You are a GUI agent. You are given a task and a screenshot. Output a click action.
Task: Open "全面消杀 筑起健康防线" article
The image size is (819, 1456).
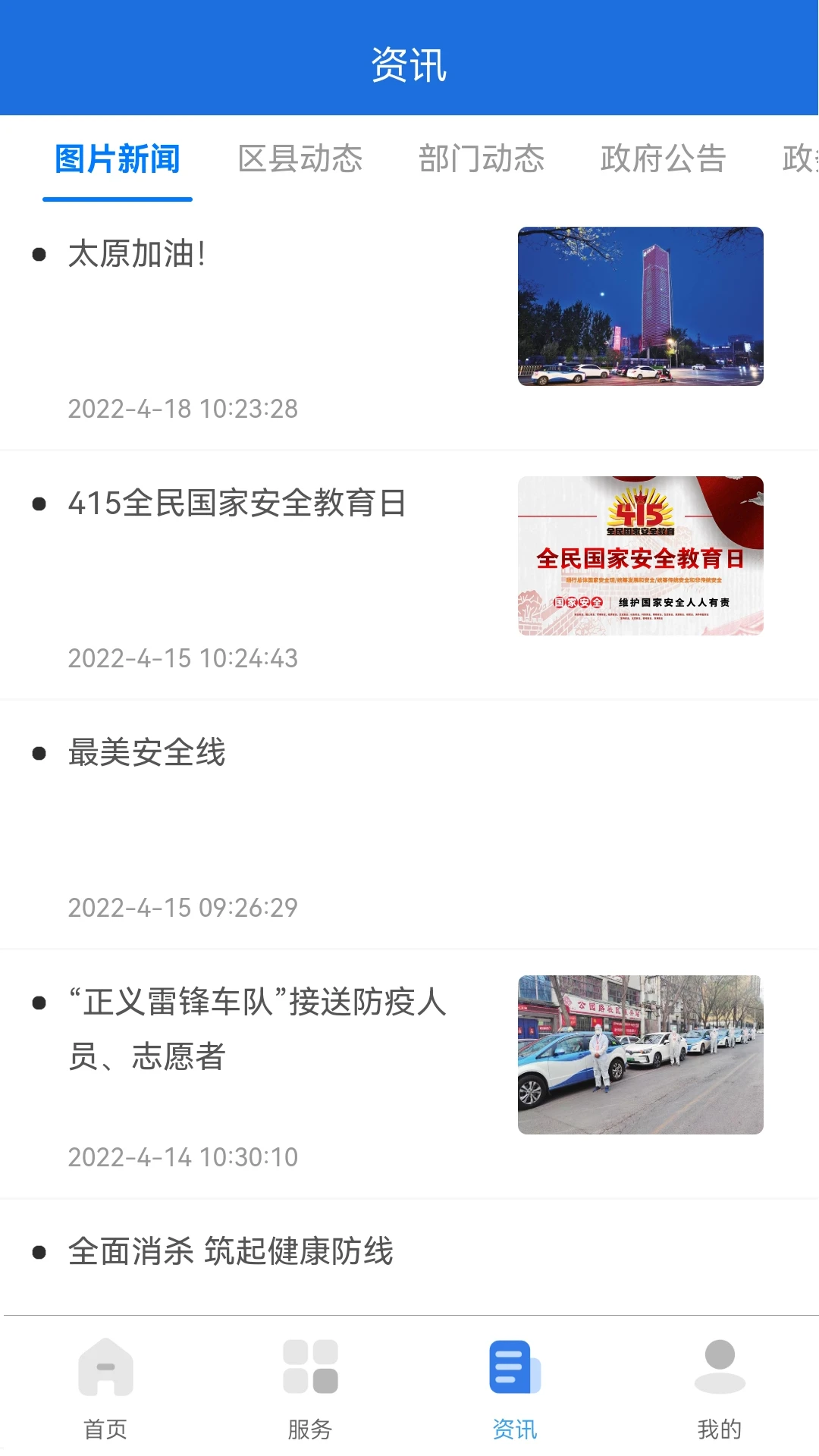[230, 1251]
